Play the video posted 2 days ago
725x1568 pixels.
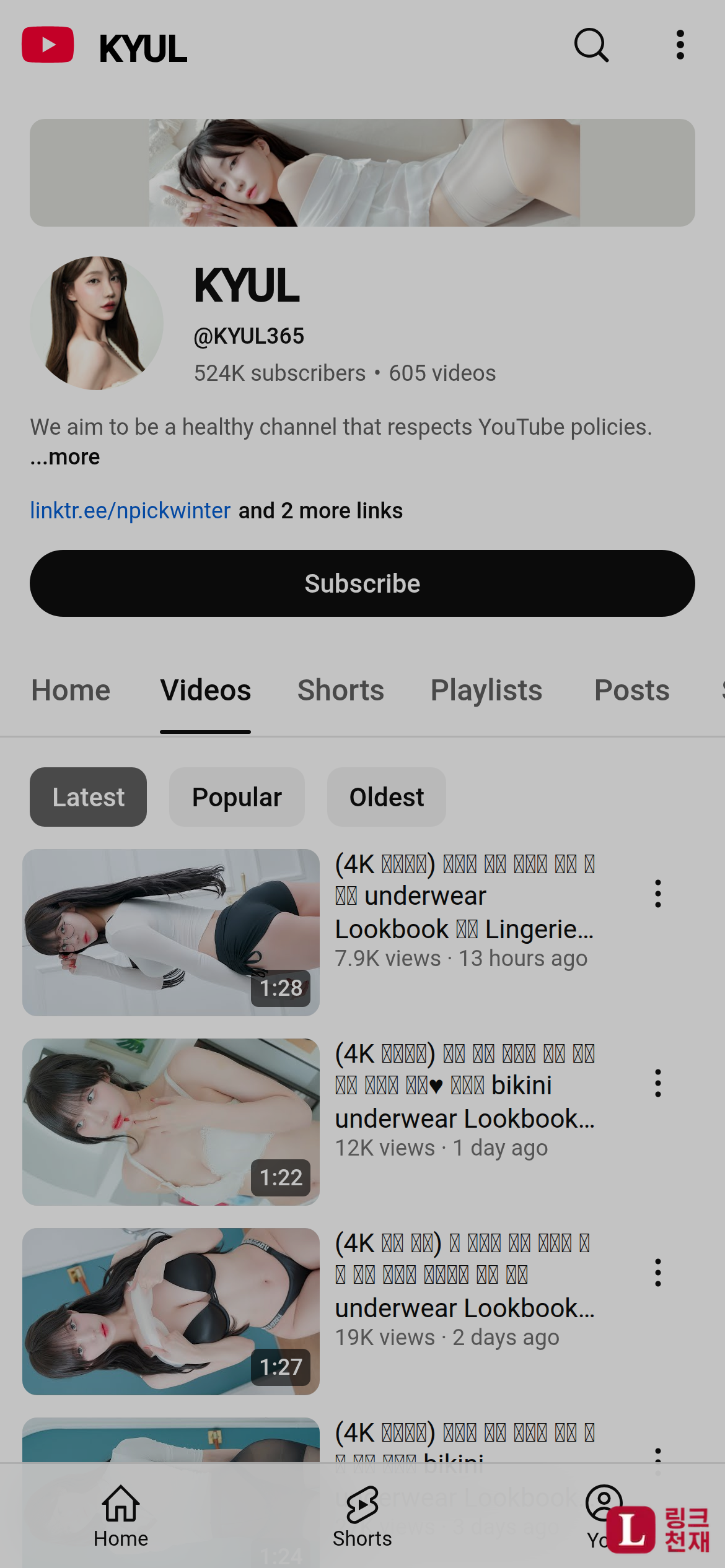pos(171,1311)
